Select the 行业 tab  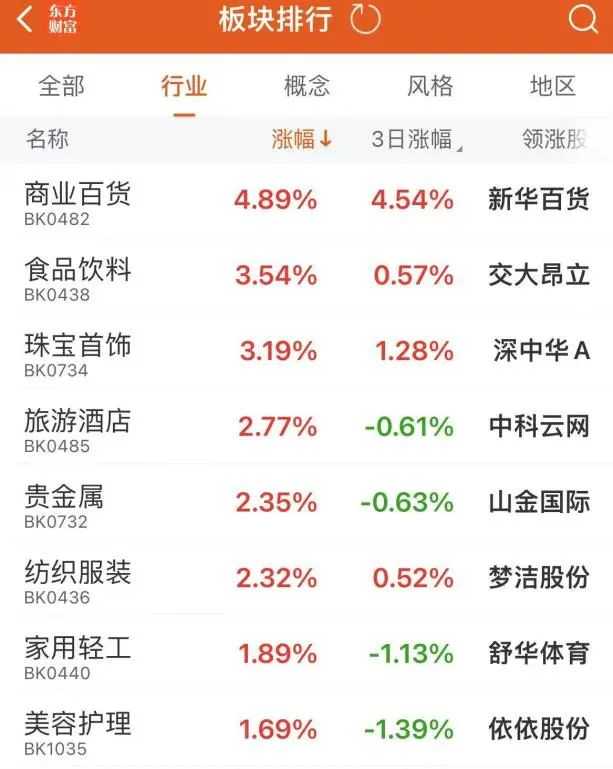click(x=184, y=86)
